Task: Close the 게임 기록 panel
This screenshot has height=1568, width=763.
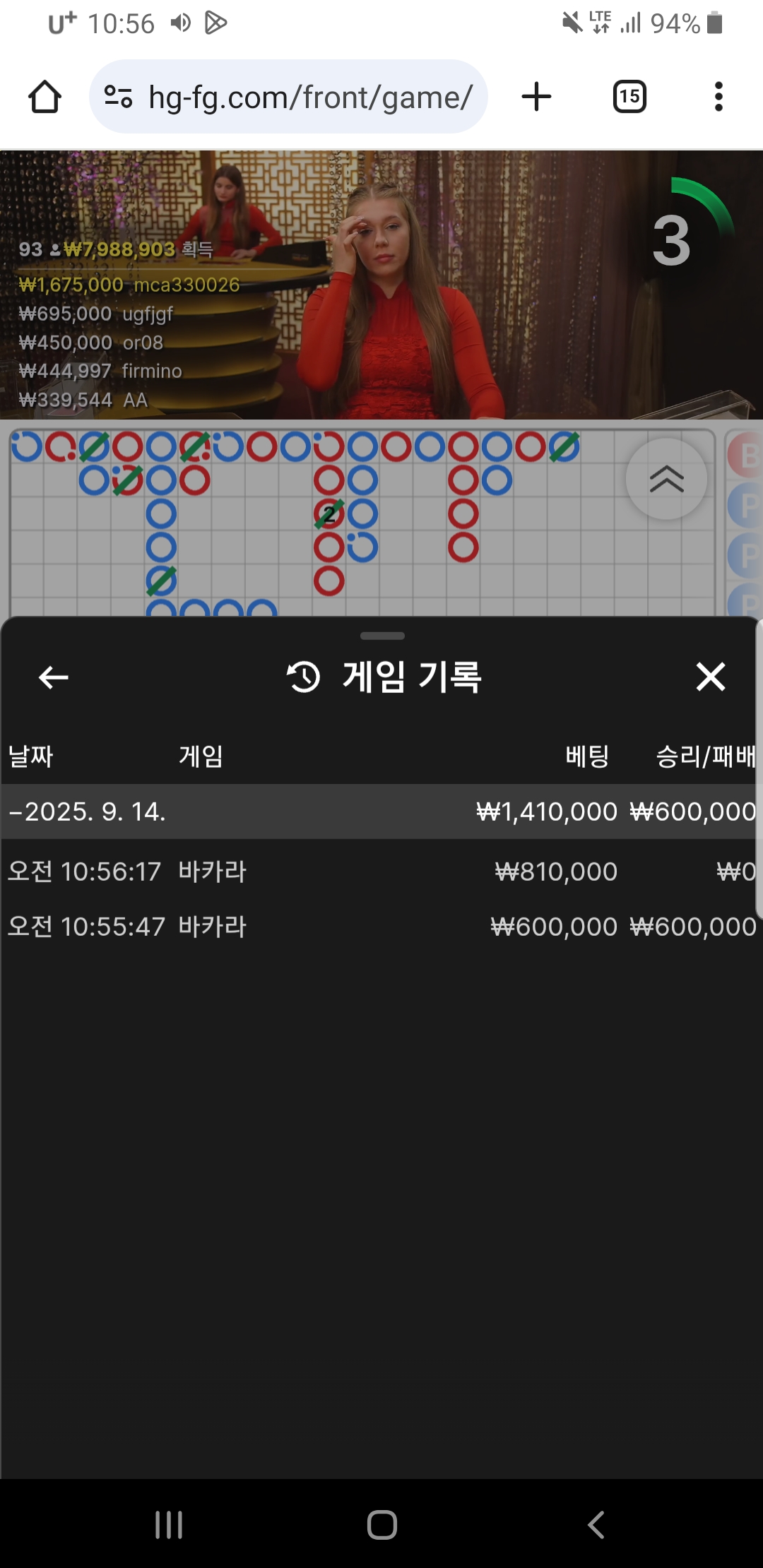Action: (x=710, y=677)
